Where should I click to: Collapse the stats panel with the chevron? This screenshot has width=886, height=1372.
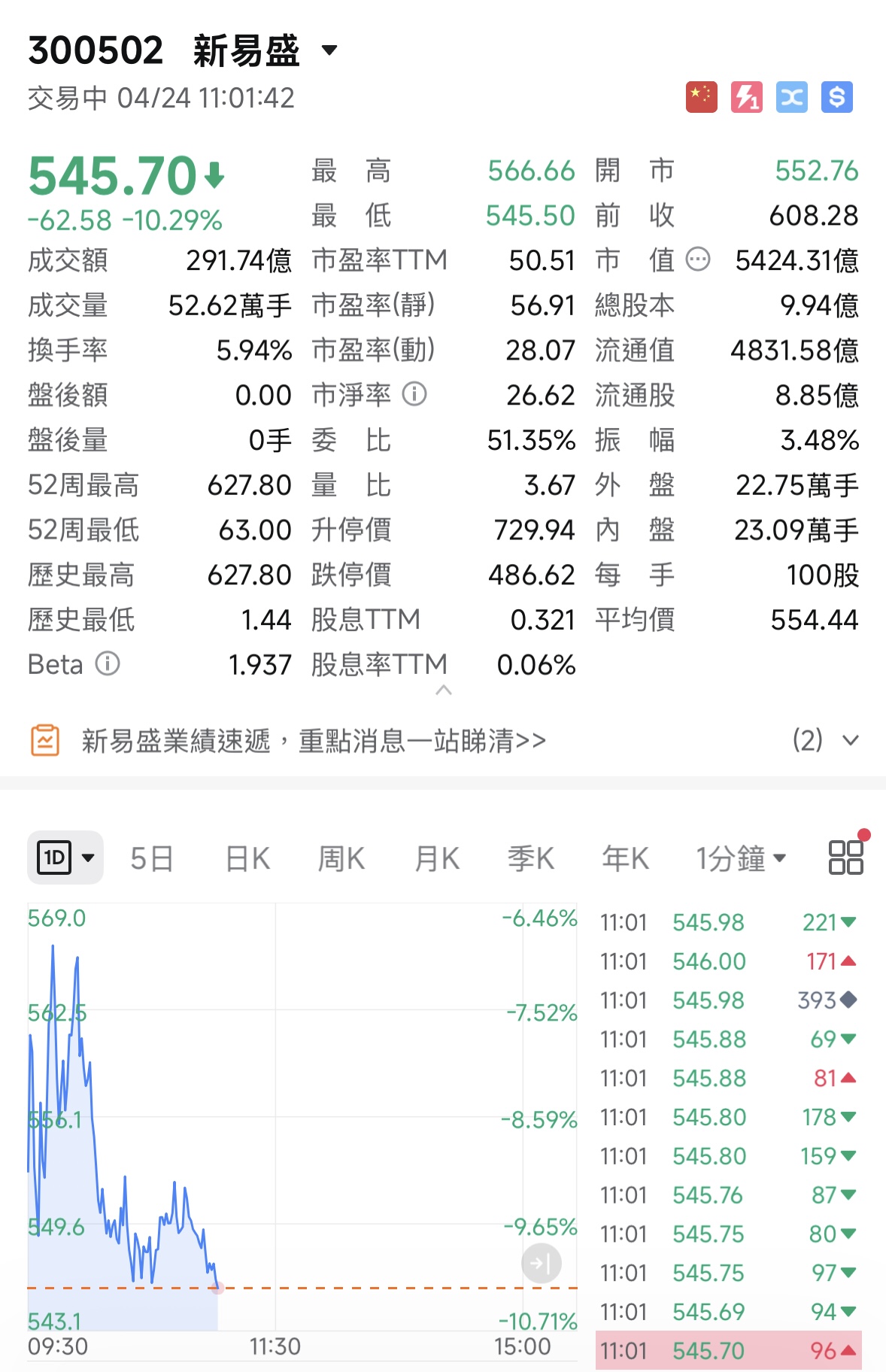[444, 690]
